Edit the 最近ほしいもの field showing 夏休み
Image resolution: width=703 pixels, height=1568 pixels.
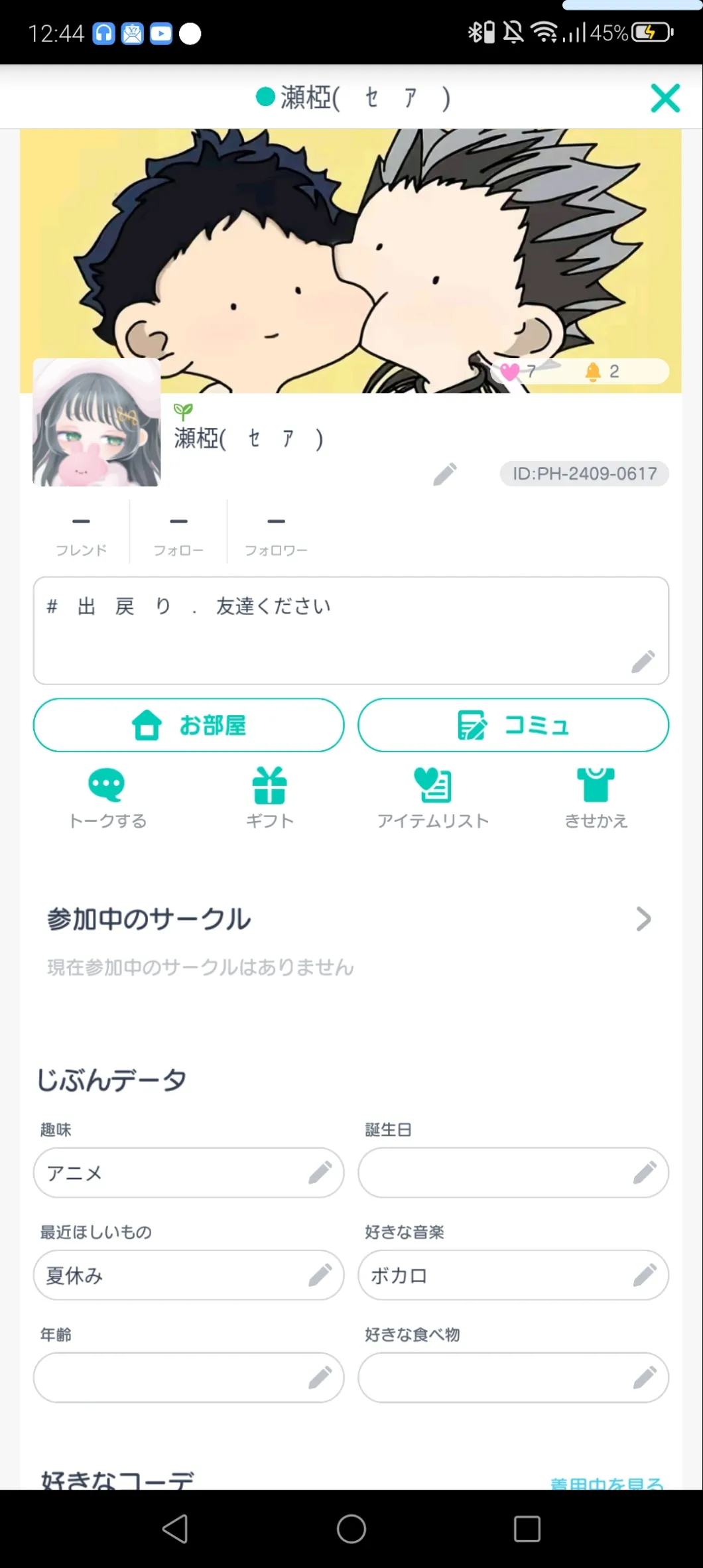pos(320,1275)
